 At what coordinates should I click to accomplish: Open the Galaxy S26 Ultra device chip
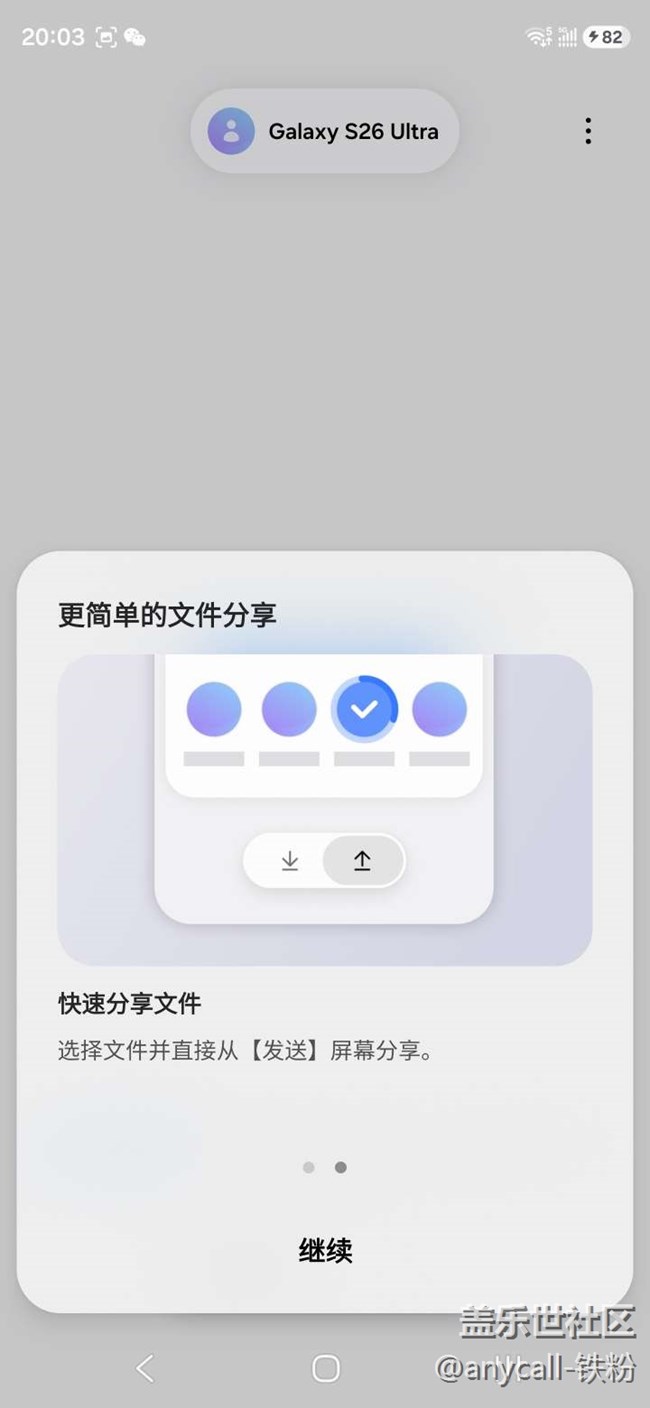pyautogui.click(x=325, y=131)
